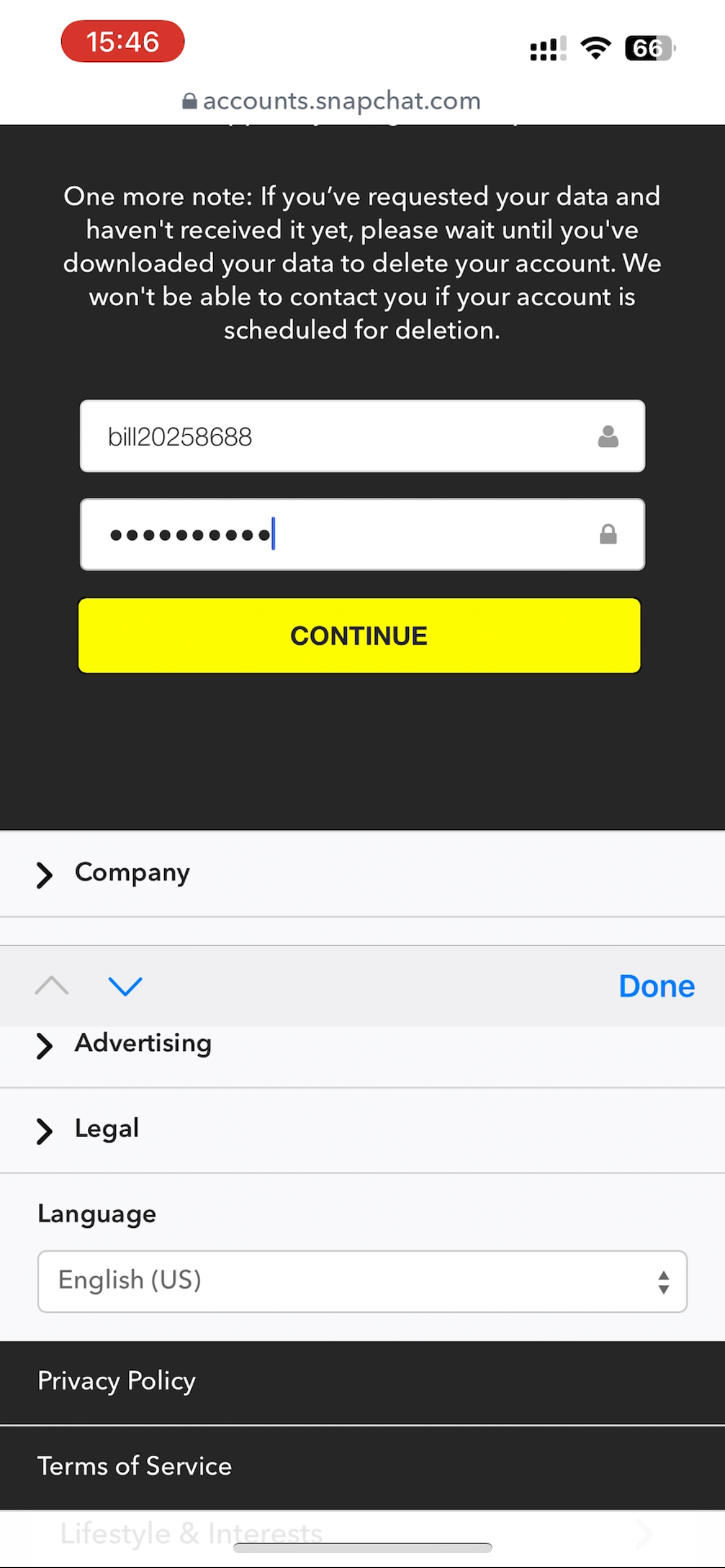Screen dimensions: 725x1568
Task: Jump to previous field with up arrow
Action: tap(51, 986)
